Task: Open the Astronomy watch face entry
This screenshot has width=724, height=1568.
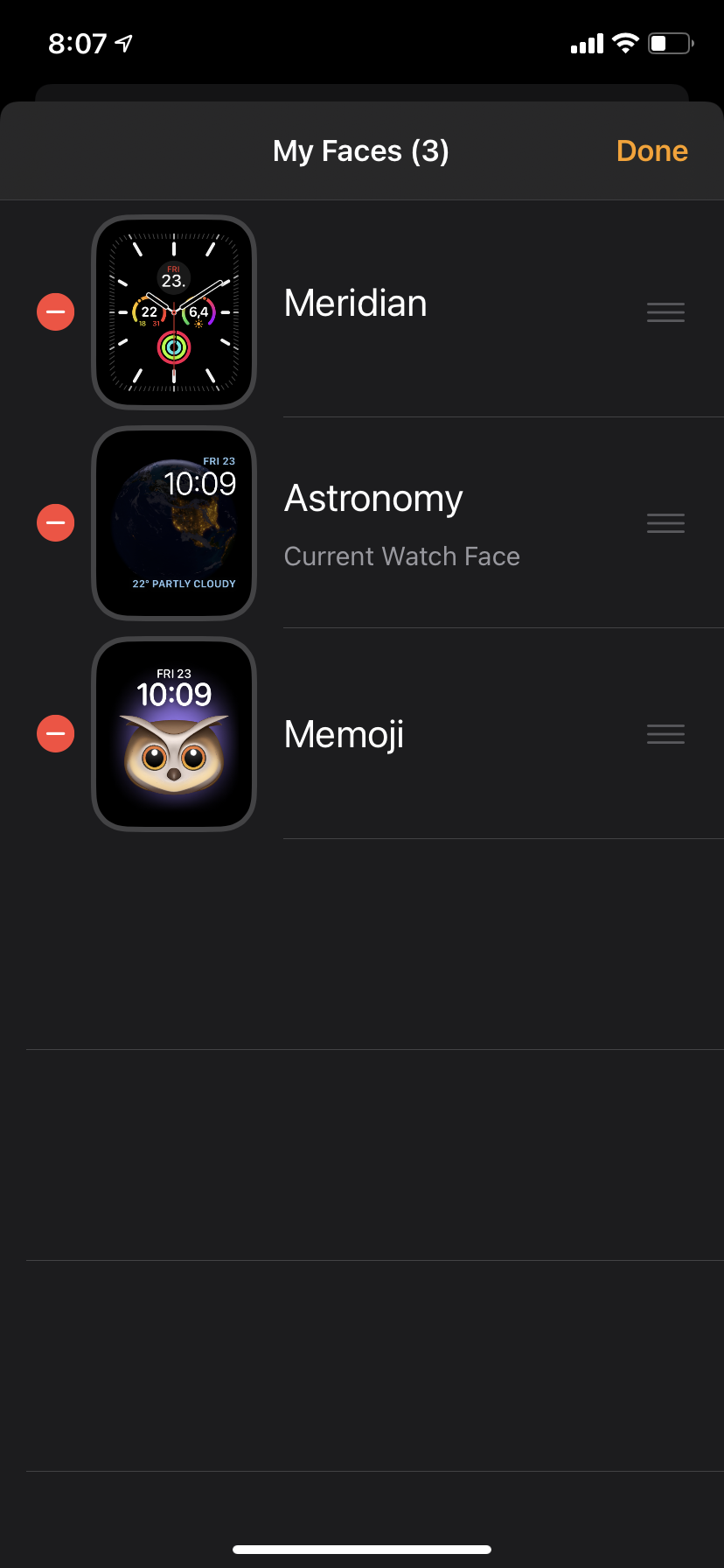Action: click(373, 498)
